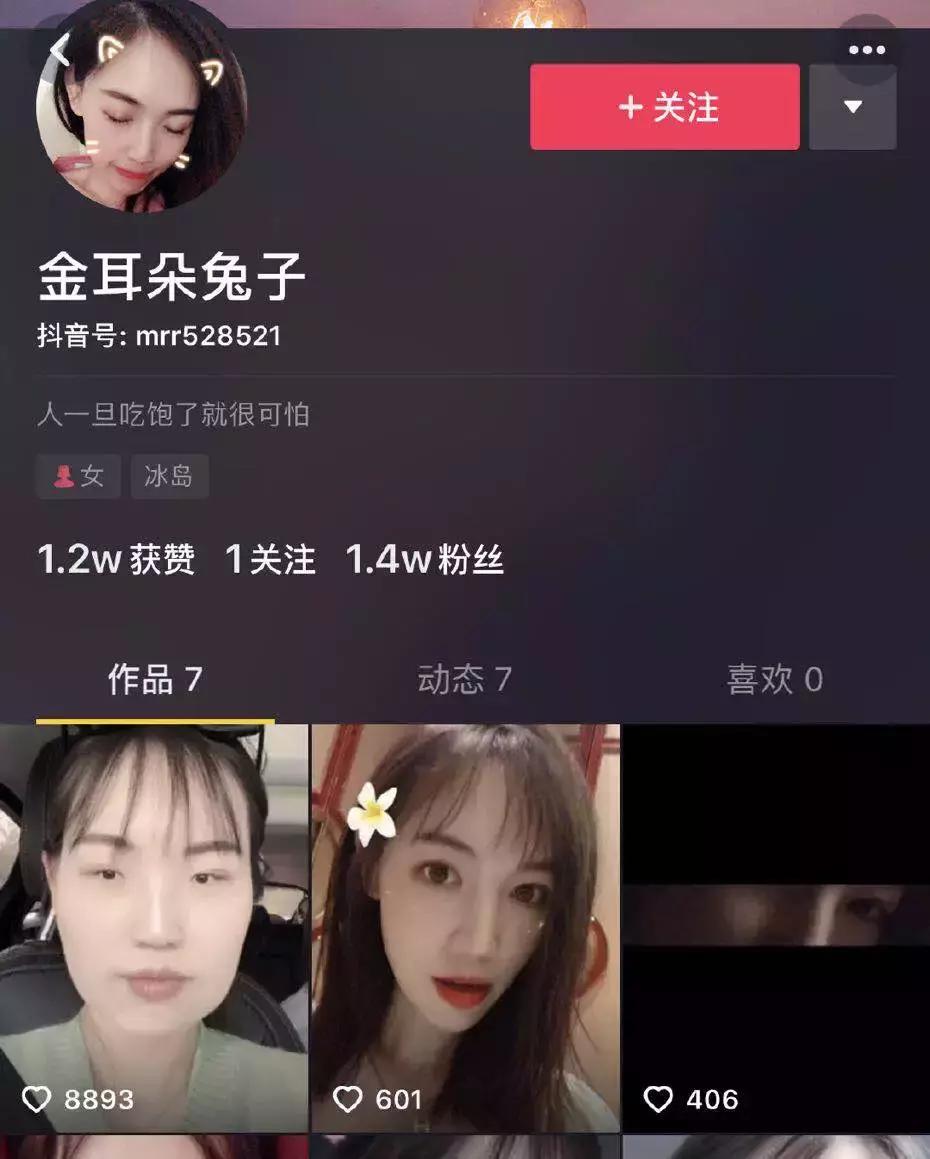The image size is (930, 1159).
Task: Tap the heart icon showing 601 likes
Action: pyautogui.click(x=350, y=1100)
